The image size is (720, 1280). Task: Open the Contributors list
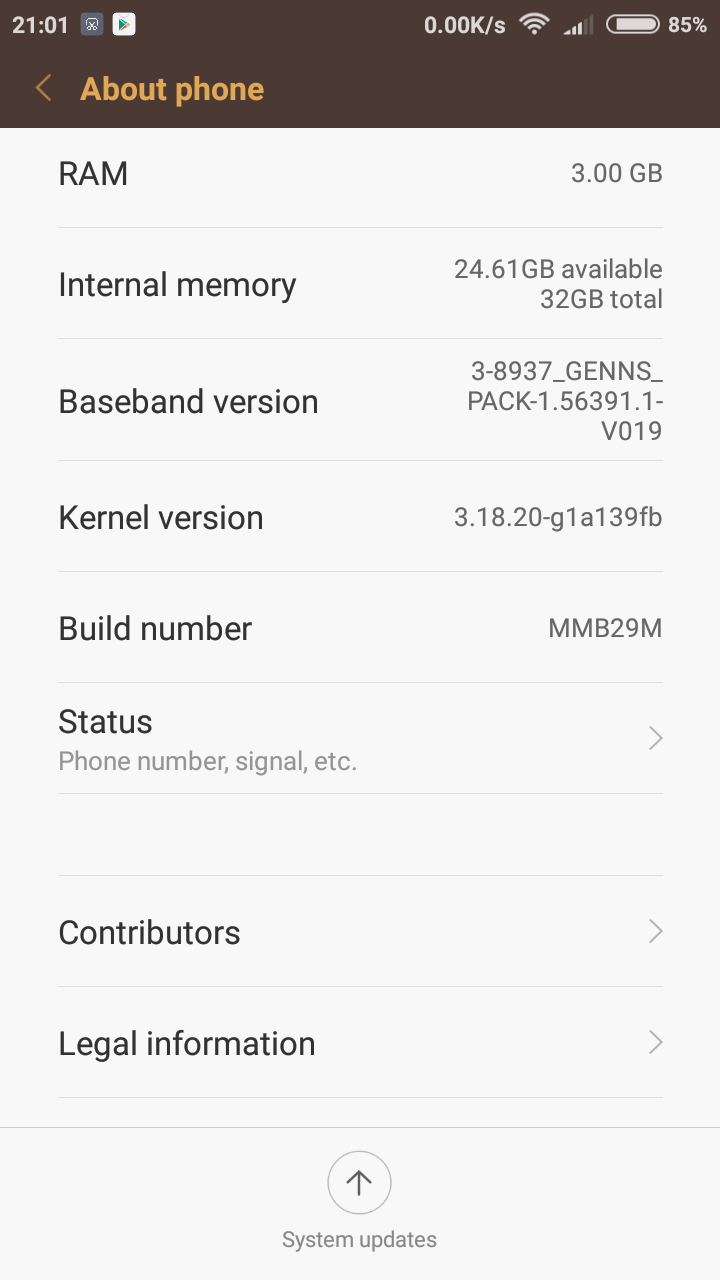(360, 932)
